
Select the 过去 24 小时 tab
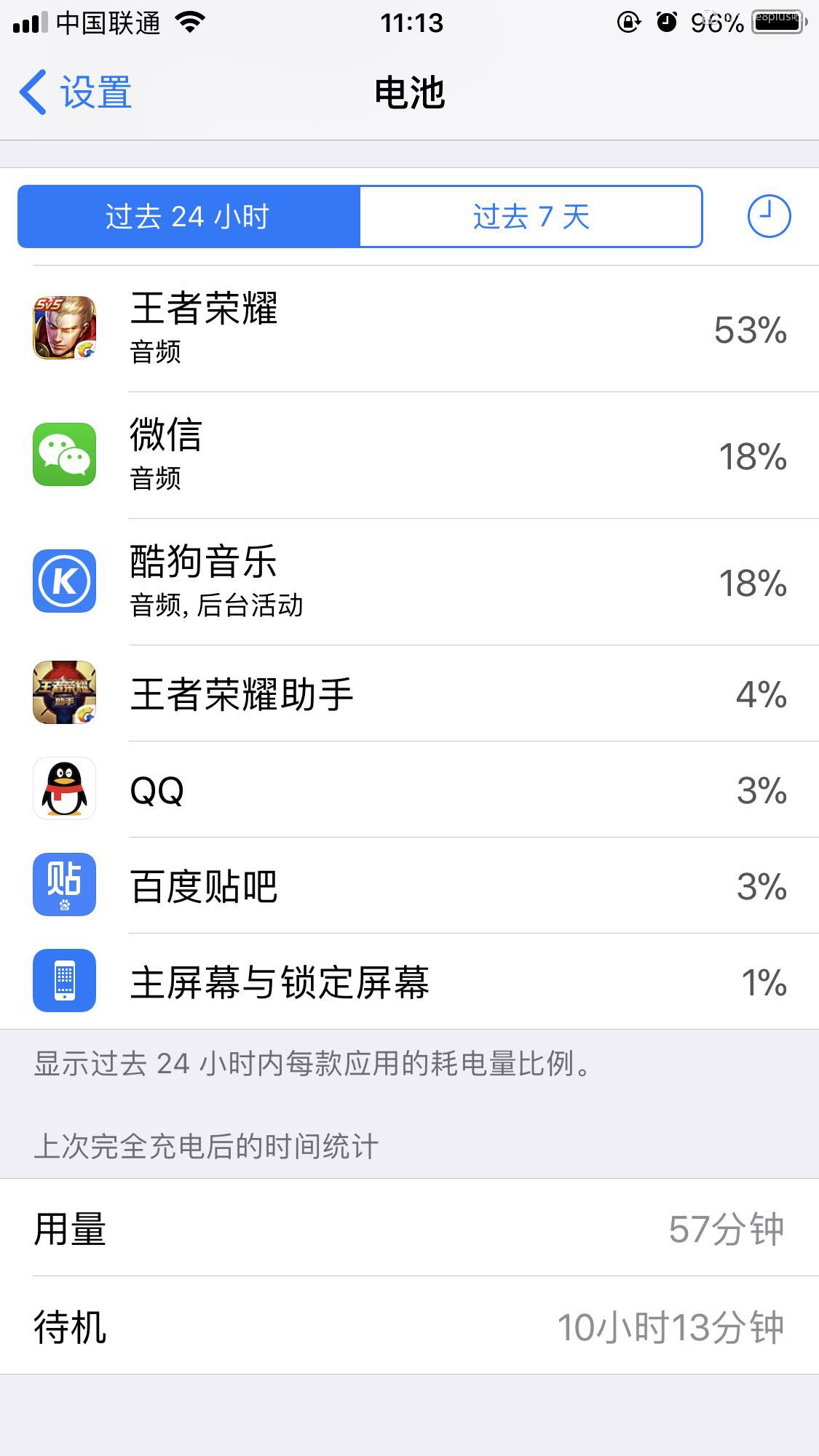tap(189, 217)
